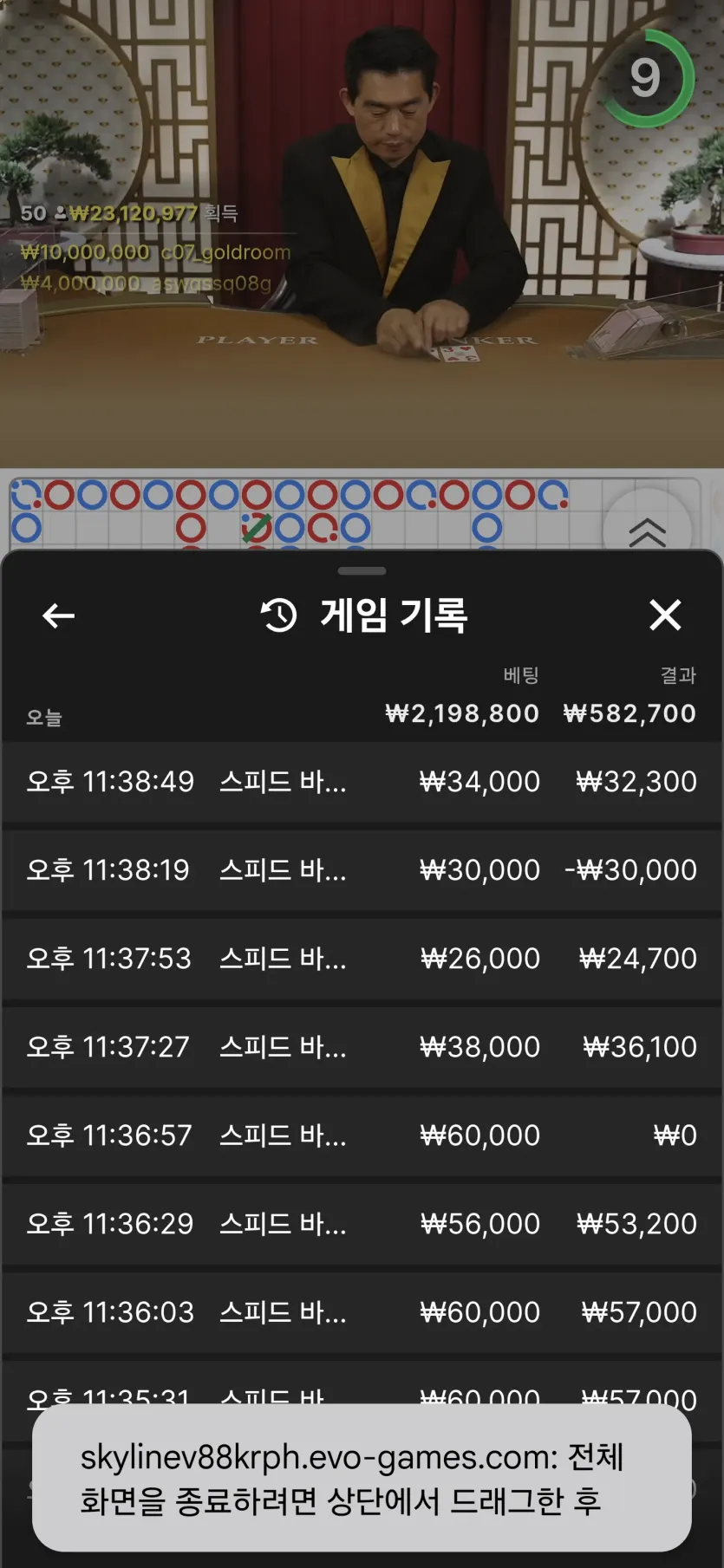Close the 게임 기록 panel
The height and width of the screenshot is (1568, 724).
tap(665, 615)
